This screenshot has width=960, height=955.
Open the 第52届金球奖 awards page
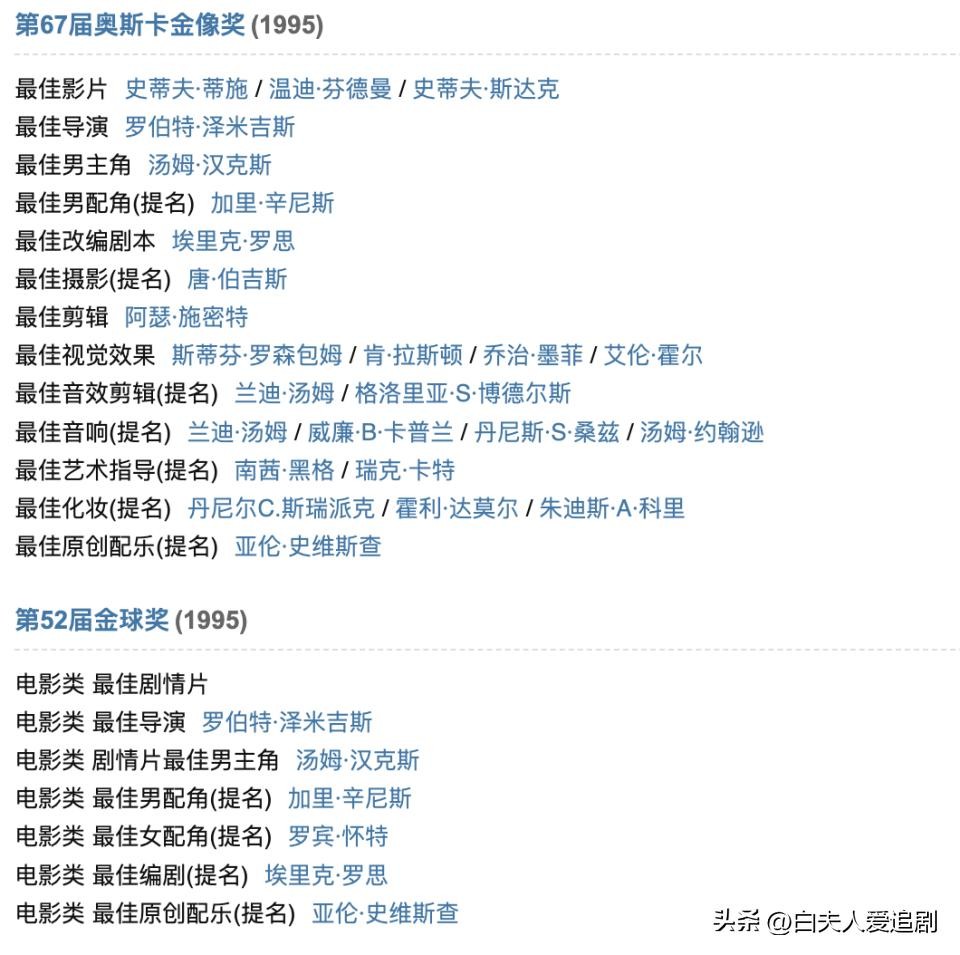pos(92,620)
